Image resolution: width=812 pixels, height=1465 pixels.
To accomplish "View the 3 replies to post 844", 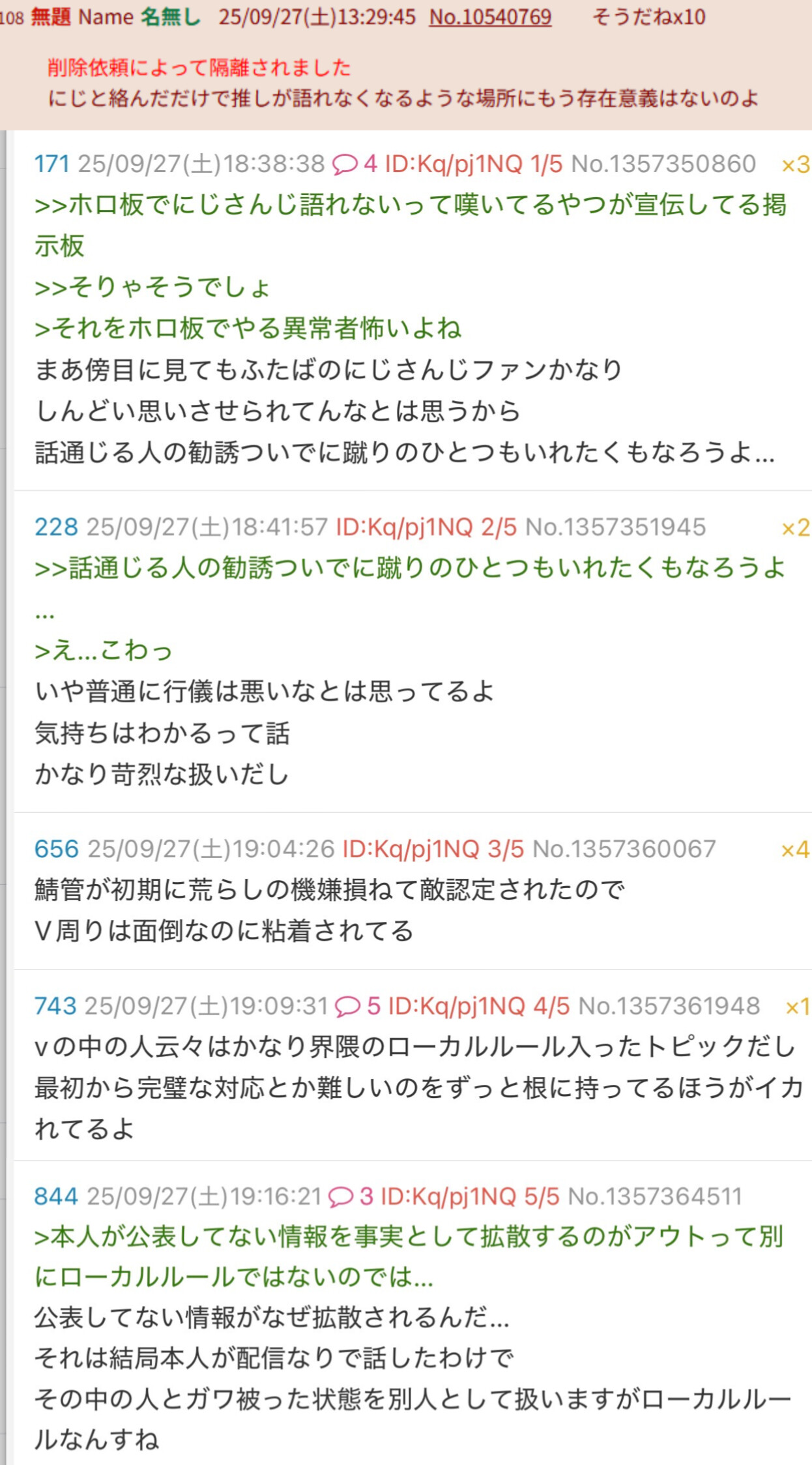I will 350,1196.
